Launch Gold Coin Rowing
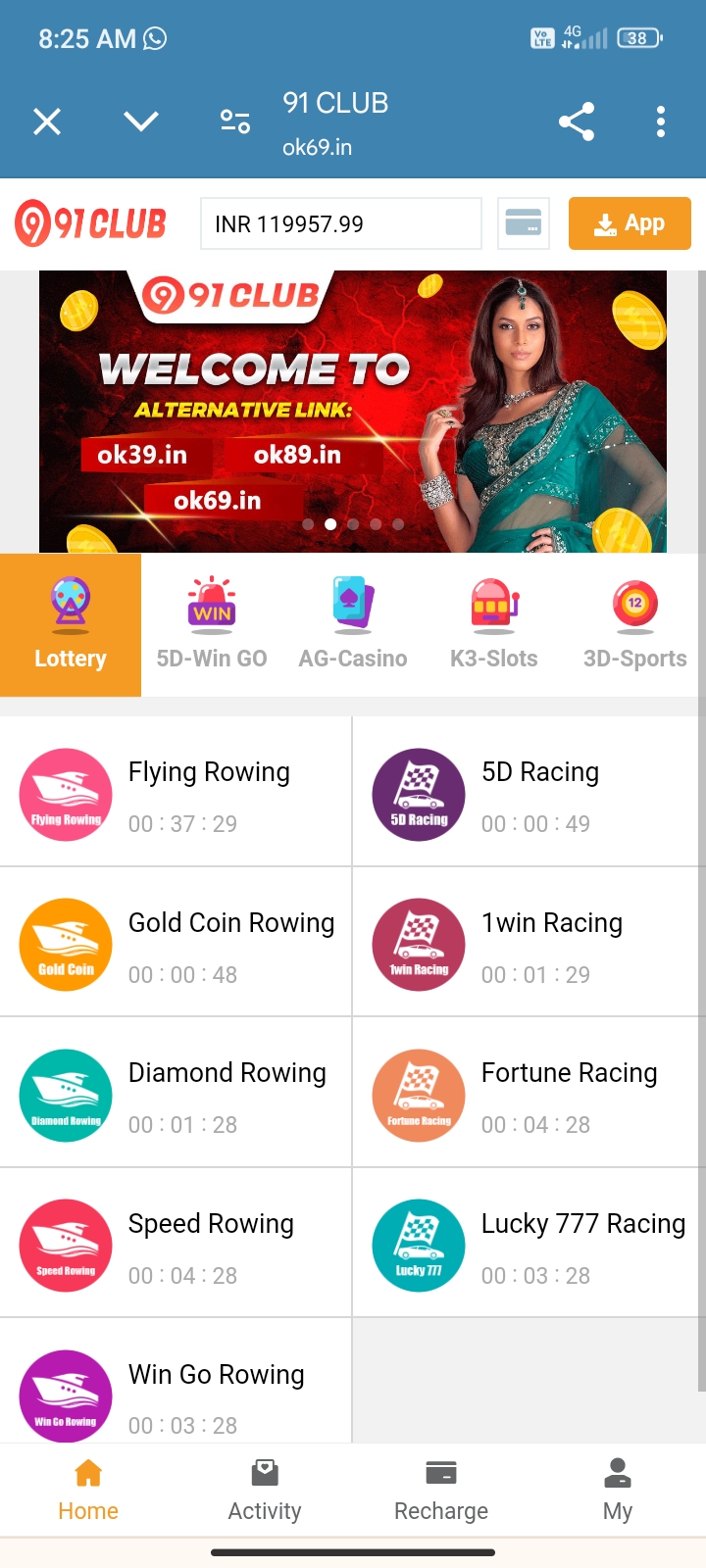The width and height of the screenshot is (706, 1568). (x=176, y=944)
